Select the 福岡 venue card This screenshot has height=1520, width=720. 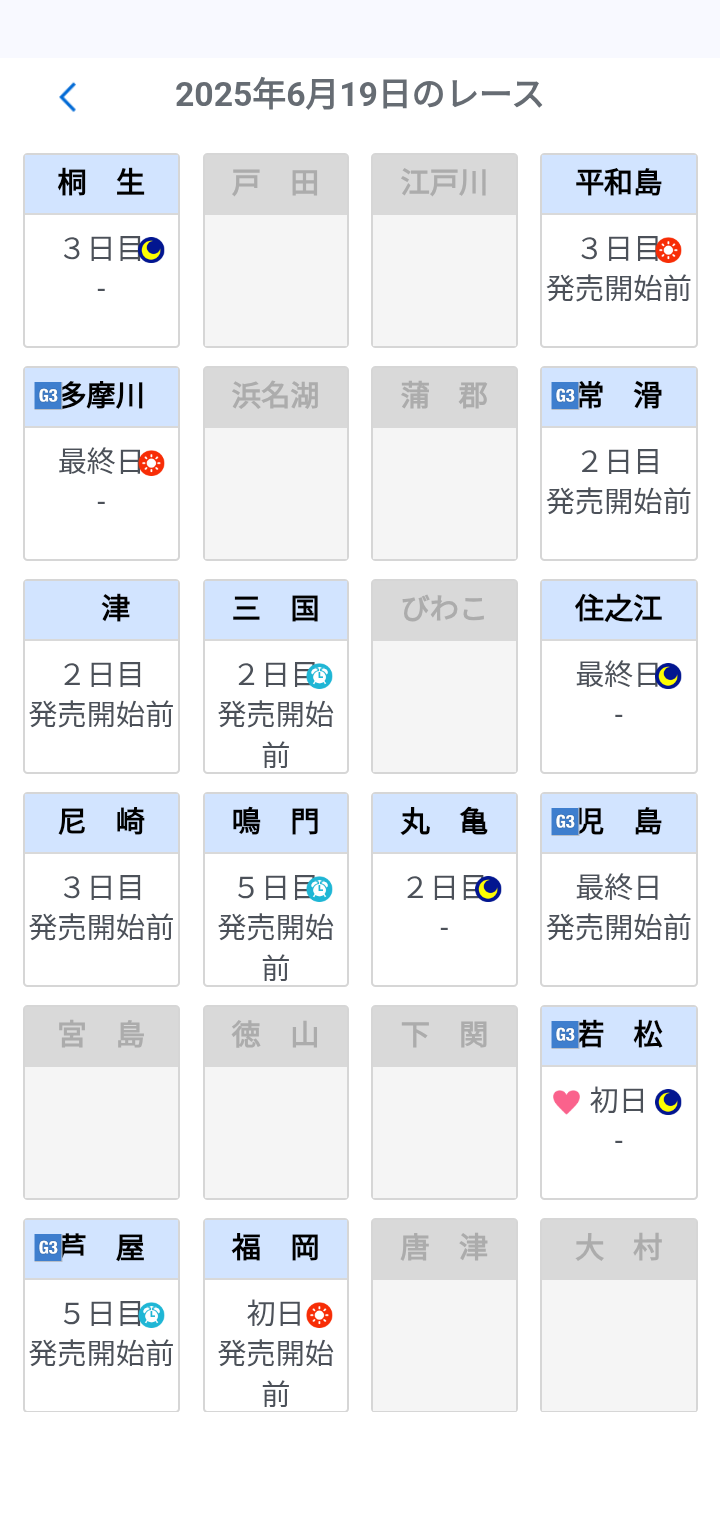[x=276, y=1315]
